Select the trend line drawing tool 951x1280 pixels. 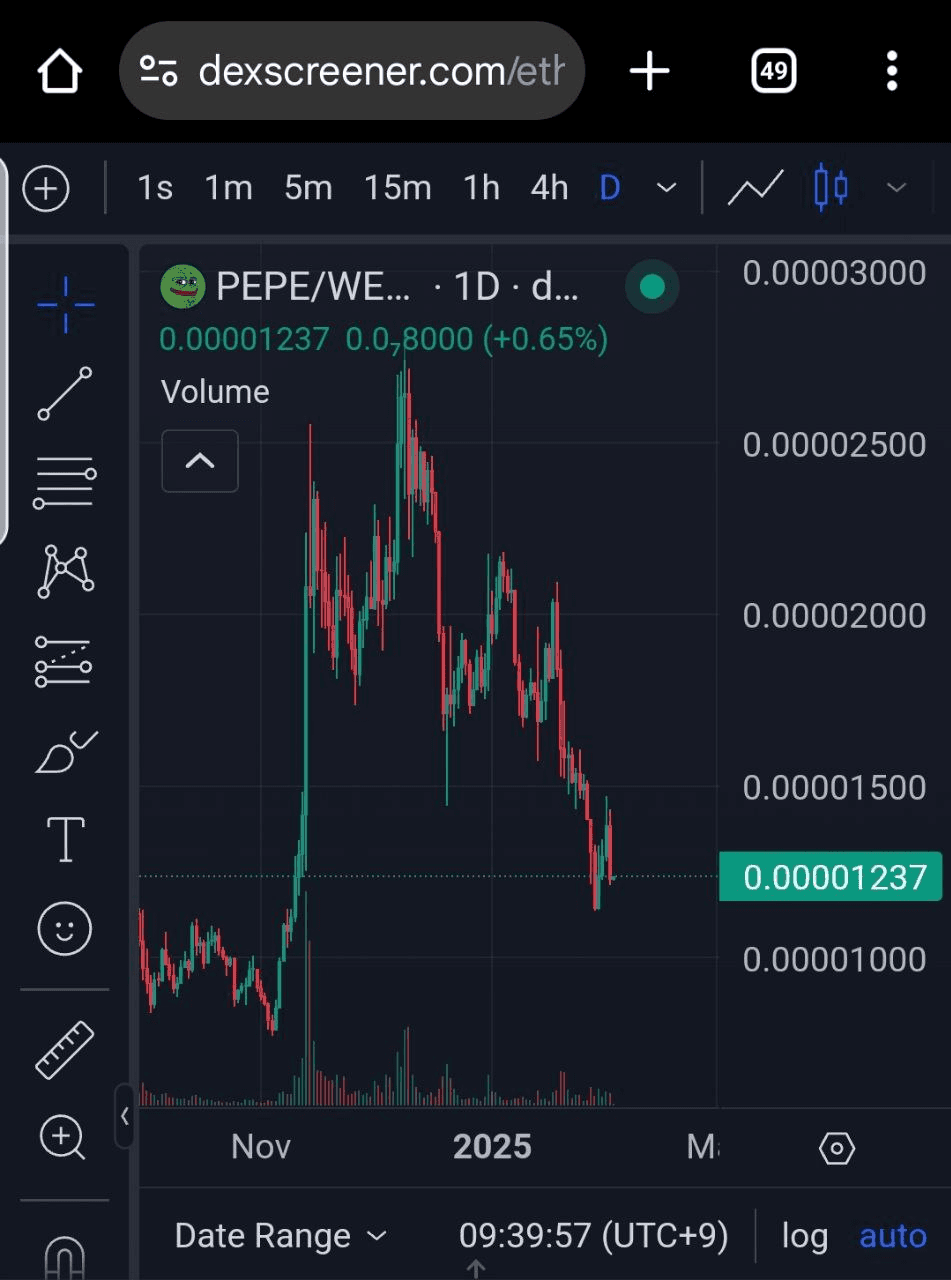tap(65, 393)
